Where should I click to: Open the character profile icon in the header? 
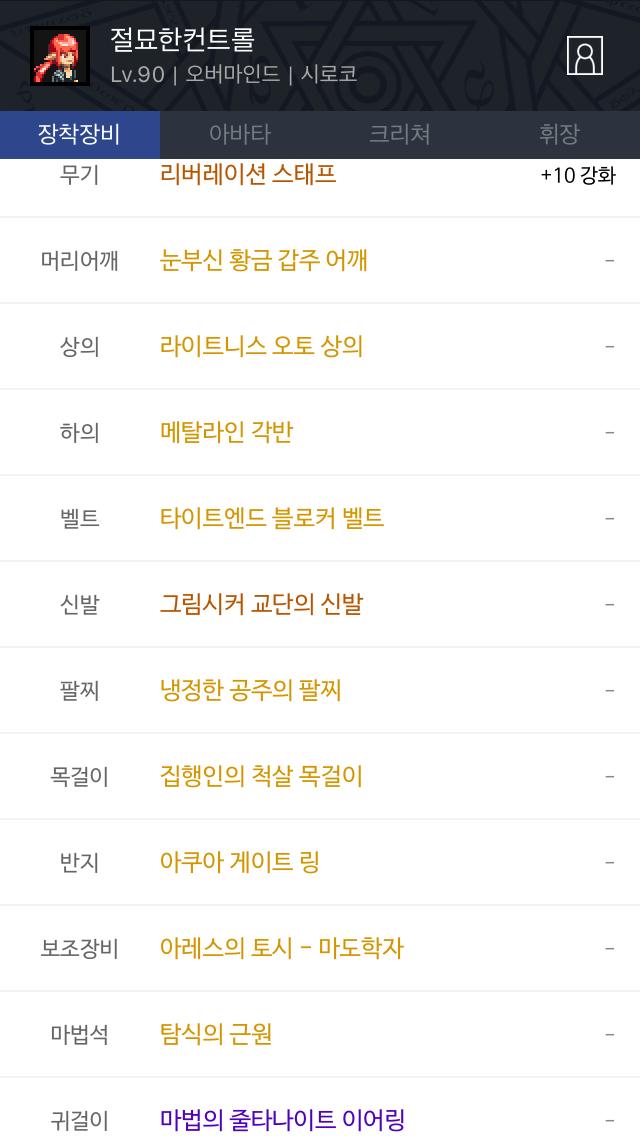pos(585,55)
